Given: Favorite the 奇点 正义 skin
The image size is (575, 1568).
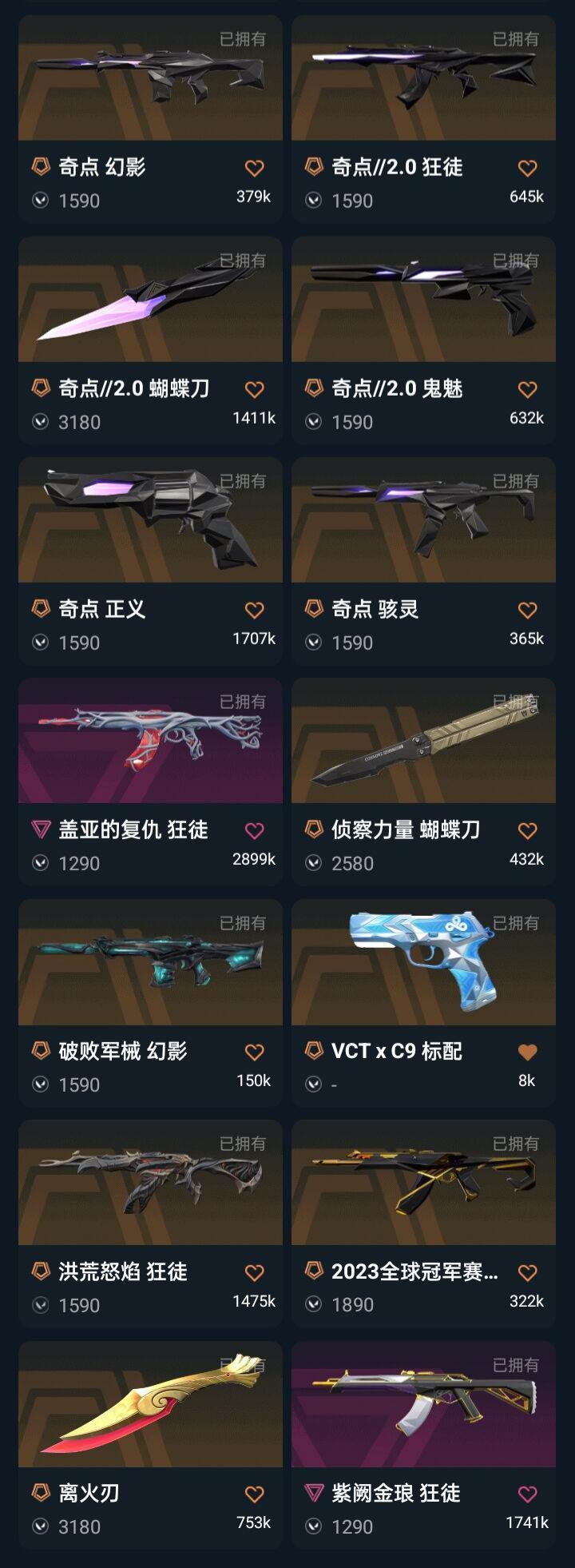Looking at the screenshot, I should pyautogui.click(x=254, y=610).
